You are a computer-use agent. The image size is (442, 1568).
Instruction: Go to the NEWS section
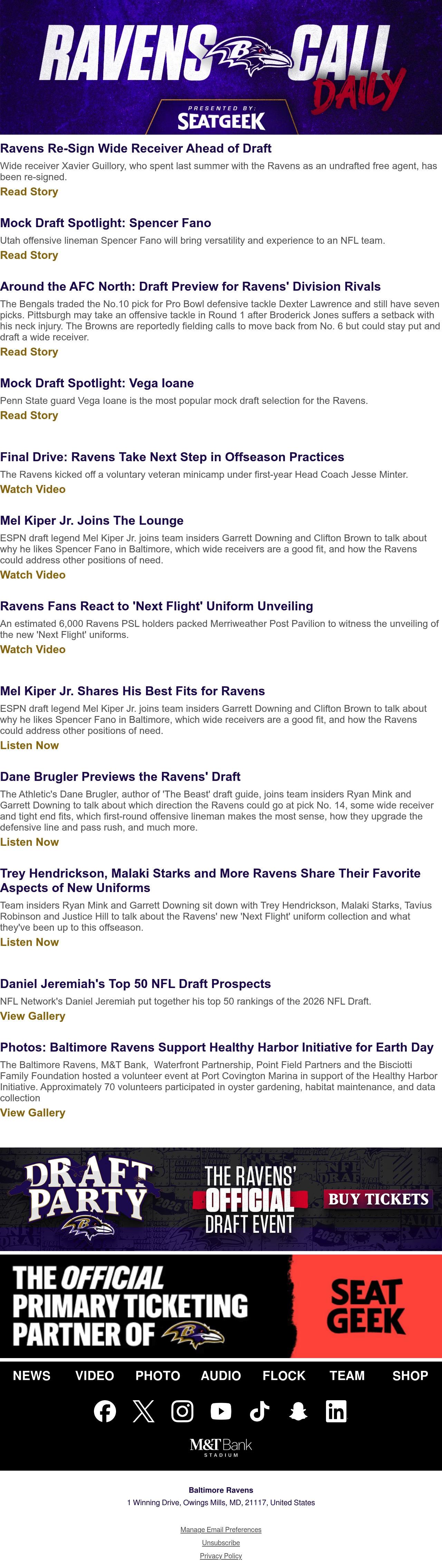point(32,1376)
